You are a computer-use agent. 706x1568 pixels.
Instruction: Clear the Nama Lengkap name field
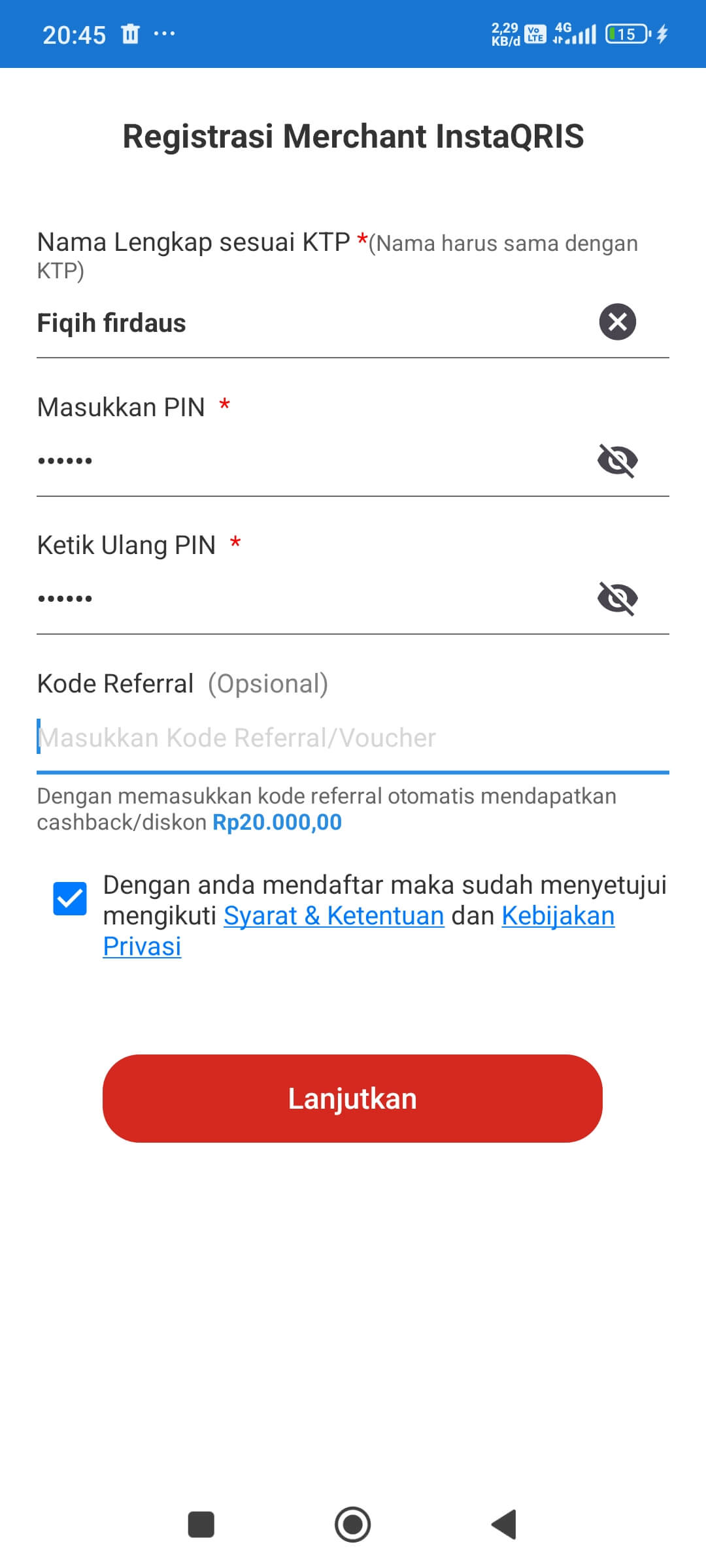(617, 322)
